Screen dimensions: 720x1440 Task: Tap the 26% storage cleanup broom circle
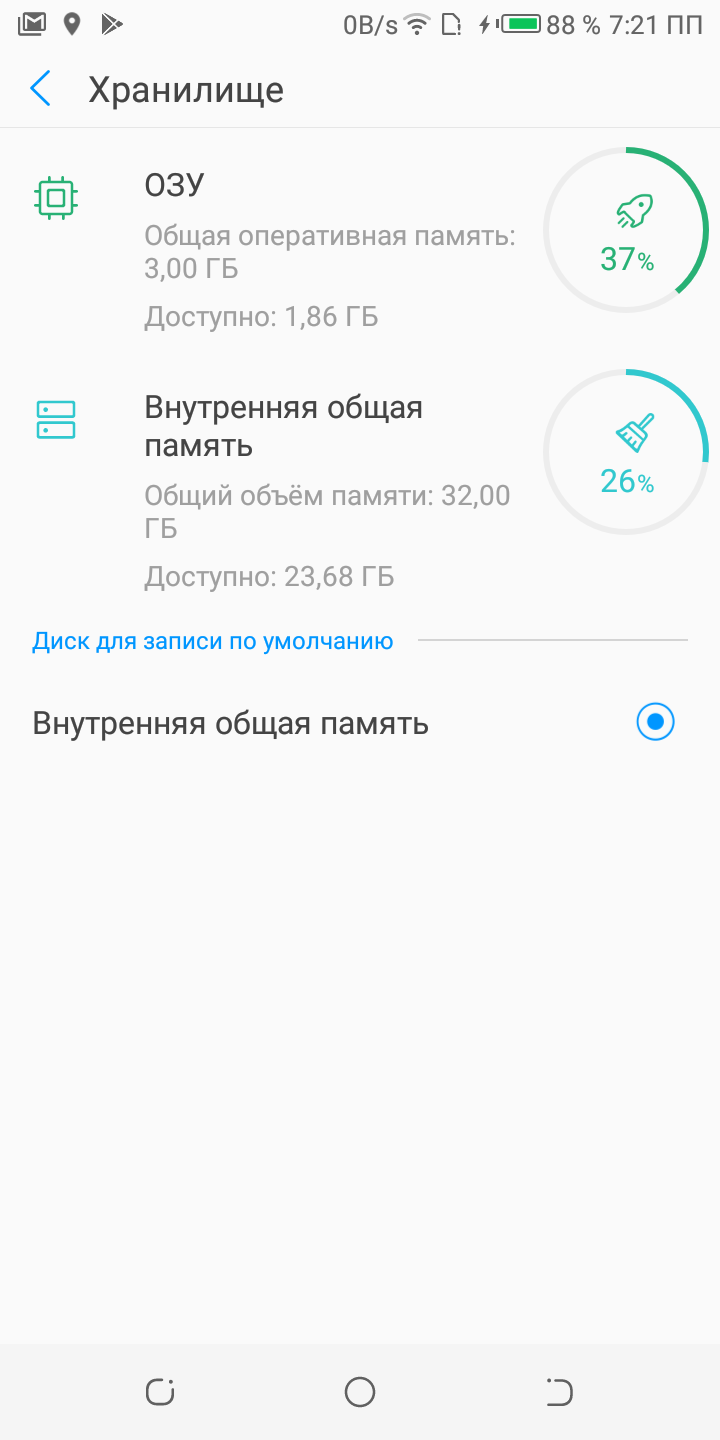click(x=626, y=452)
